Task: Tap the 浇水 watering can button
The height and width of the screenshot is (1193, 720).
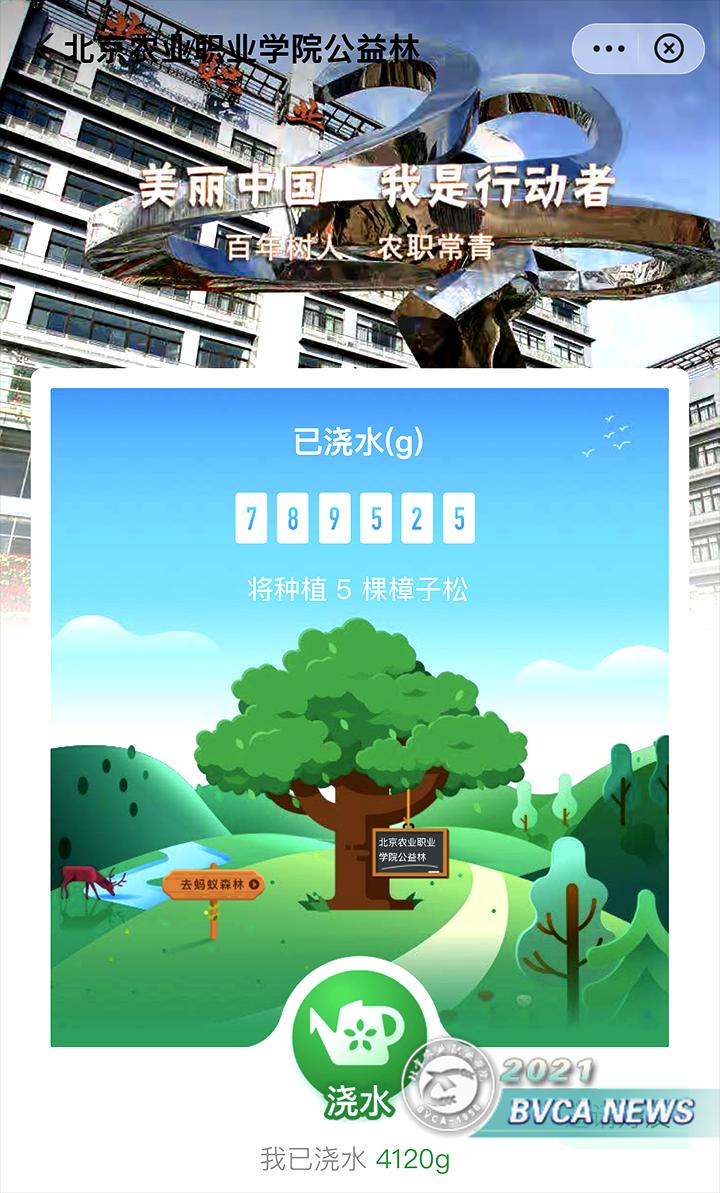Action: (x=358, y=1030)
